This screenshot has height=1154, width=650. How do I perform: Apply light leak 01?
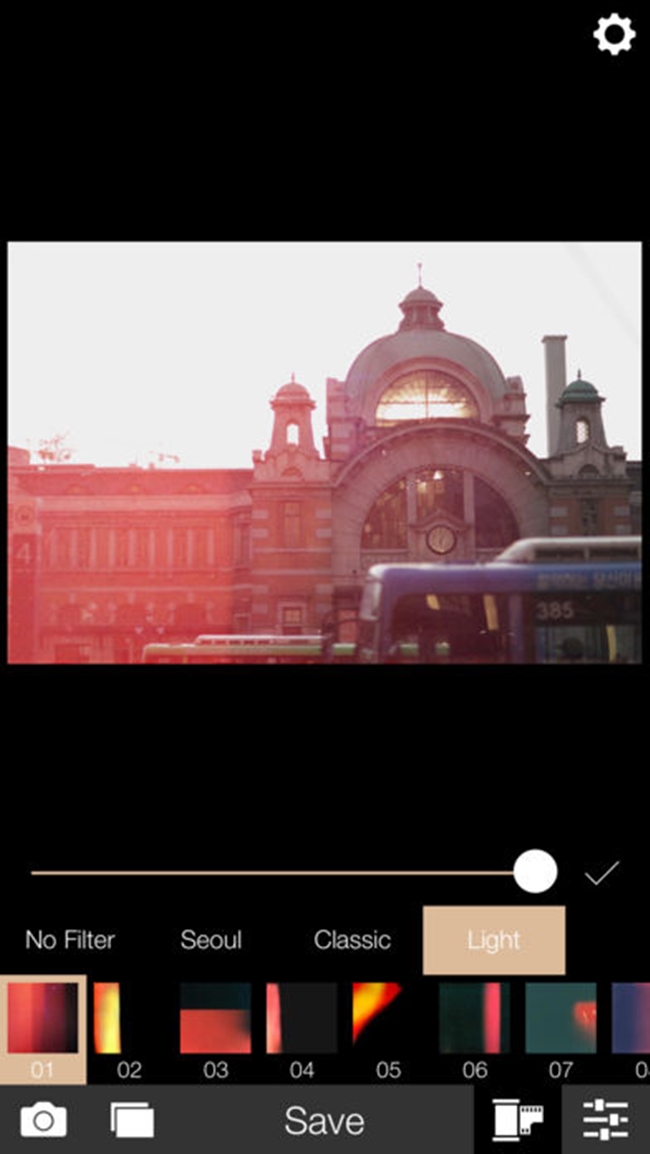point(43,1020)
